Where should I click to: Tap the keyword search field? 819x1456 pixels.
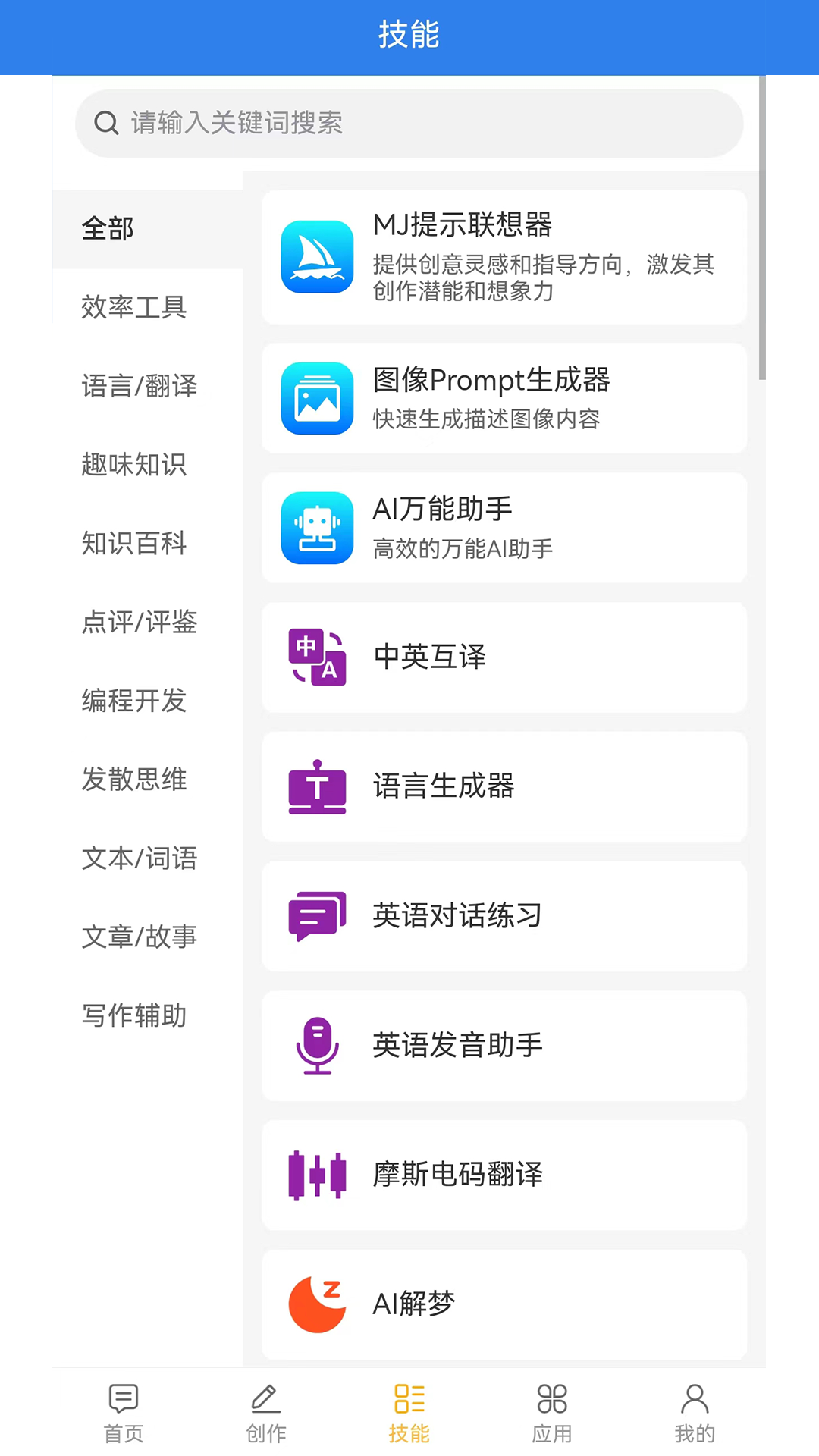(x=409, y=123)
